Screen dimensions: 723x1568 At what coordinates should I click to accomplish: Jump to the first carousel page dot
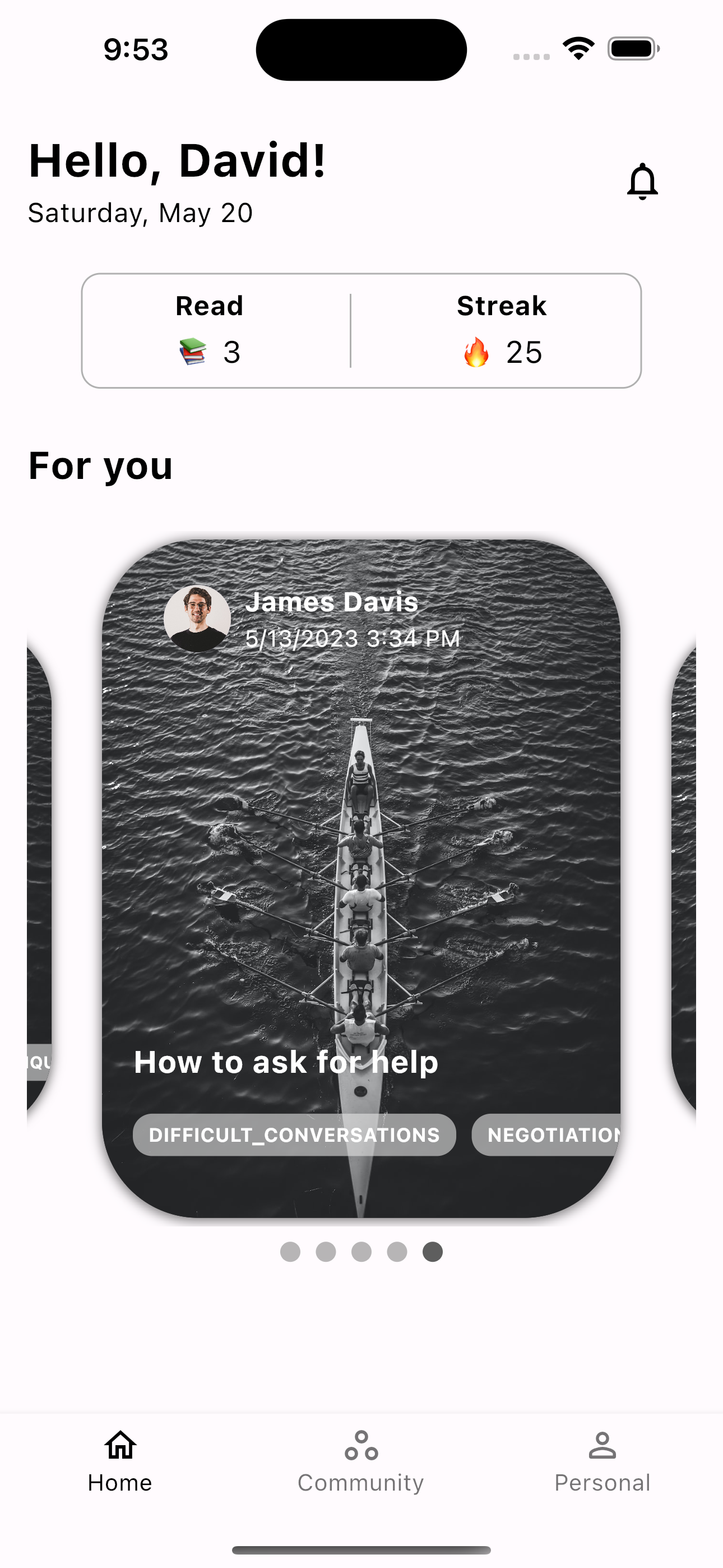[x=290, y=1252]
